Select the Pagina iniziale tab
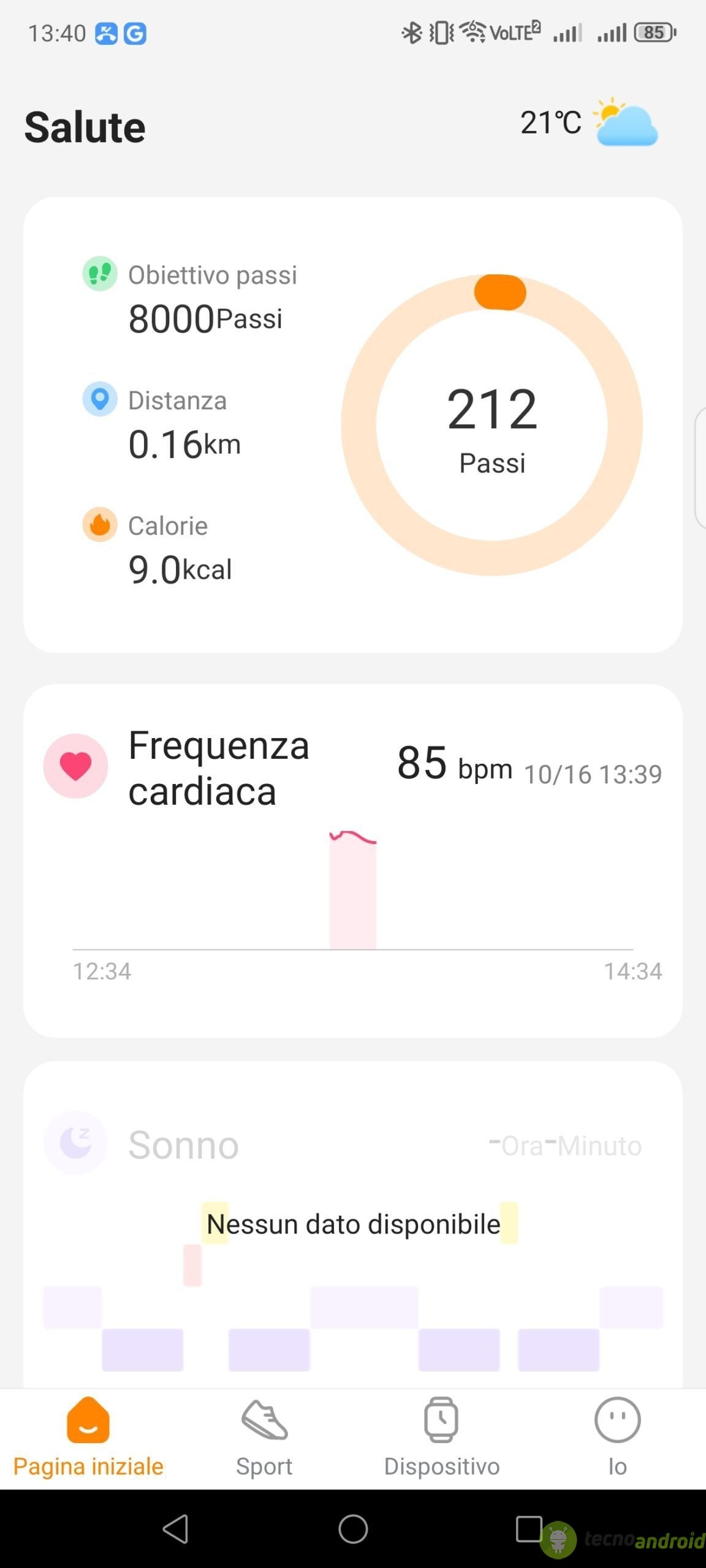This screenshot has height=1568, width=706. [x=88, y=1438]
